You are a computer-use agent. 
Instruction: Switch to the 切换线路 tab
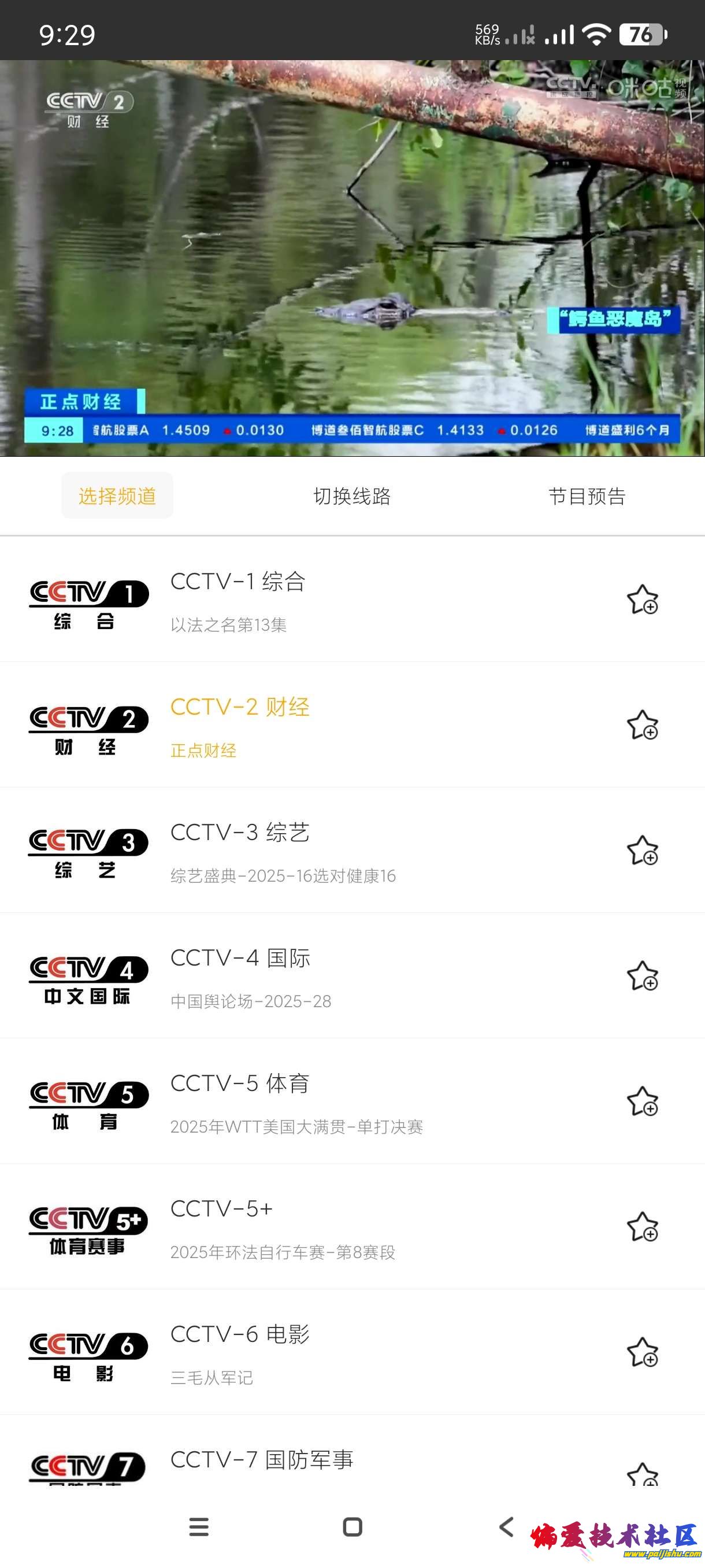click(351, 496)
